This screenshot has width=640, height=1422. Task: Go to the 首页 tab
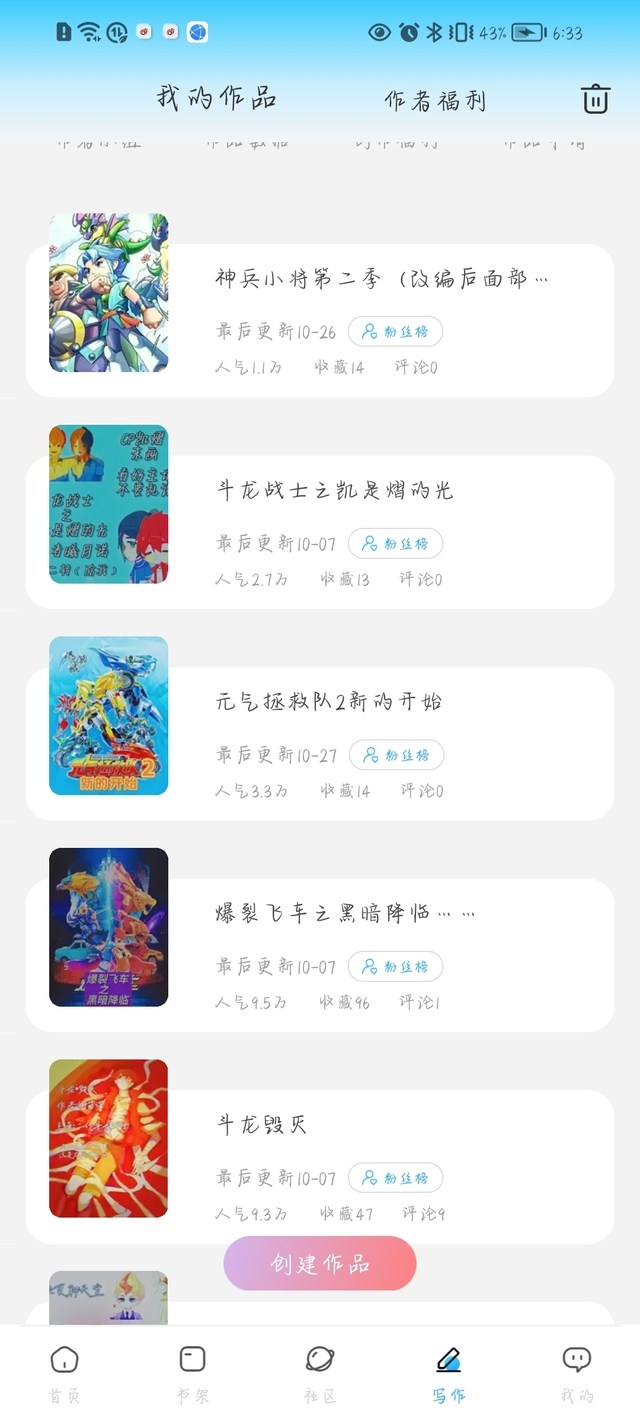coord(64,1375)
